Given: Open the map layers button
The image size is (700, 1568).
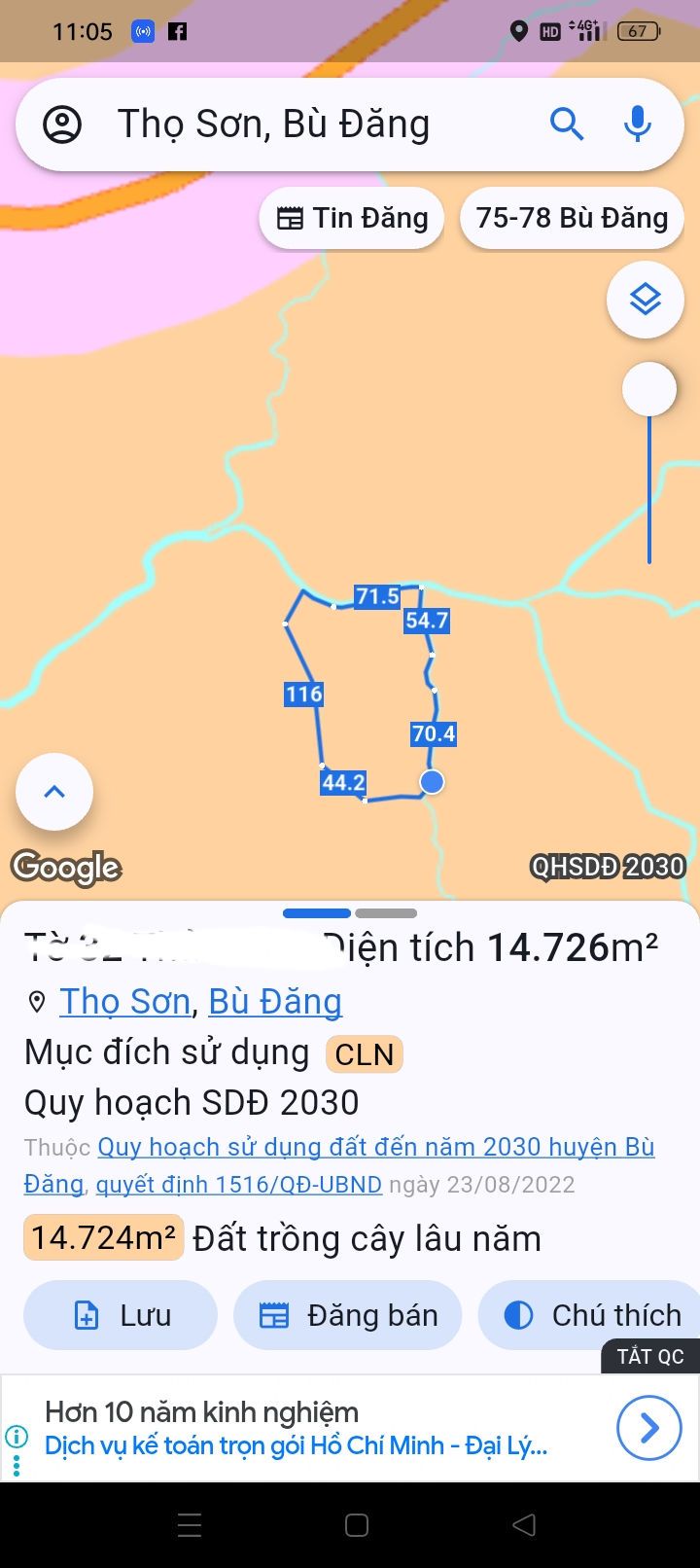Looking at the screenshot, I should 646,300.
